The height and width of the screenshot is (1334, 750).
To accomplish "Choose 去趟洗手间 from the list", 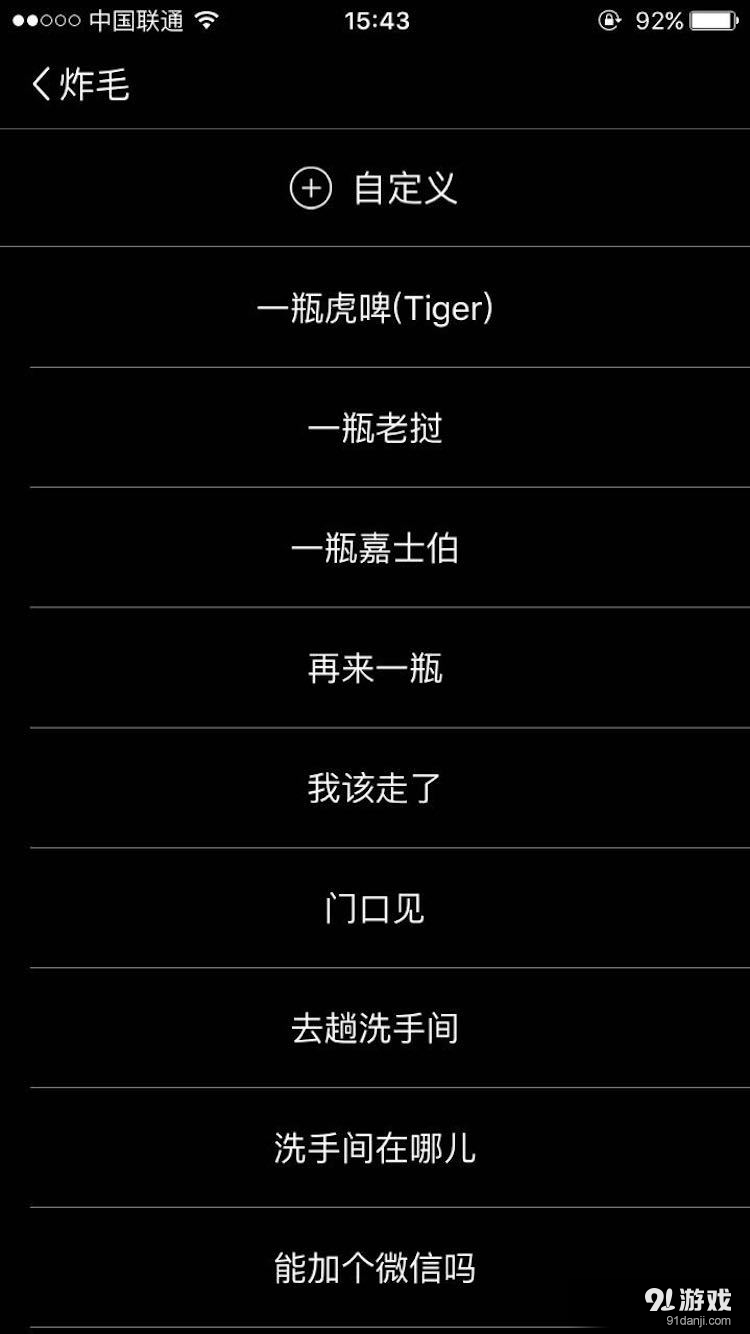I will [375, 1028].
